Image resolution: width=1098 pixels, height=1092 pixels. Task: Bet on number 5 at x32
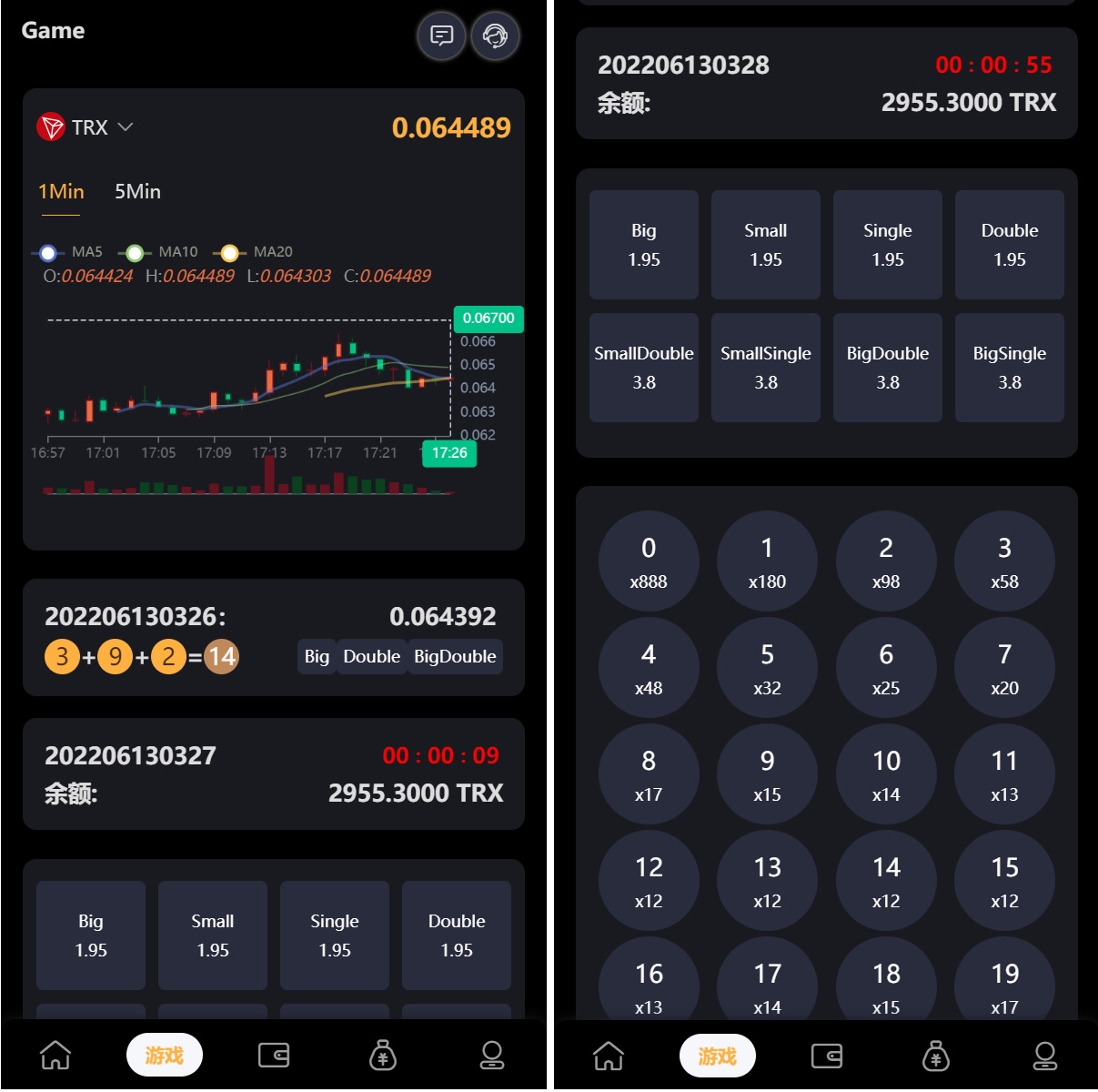pyautogui.click(x=767, y=668)
